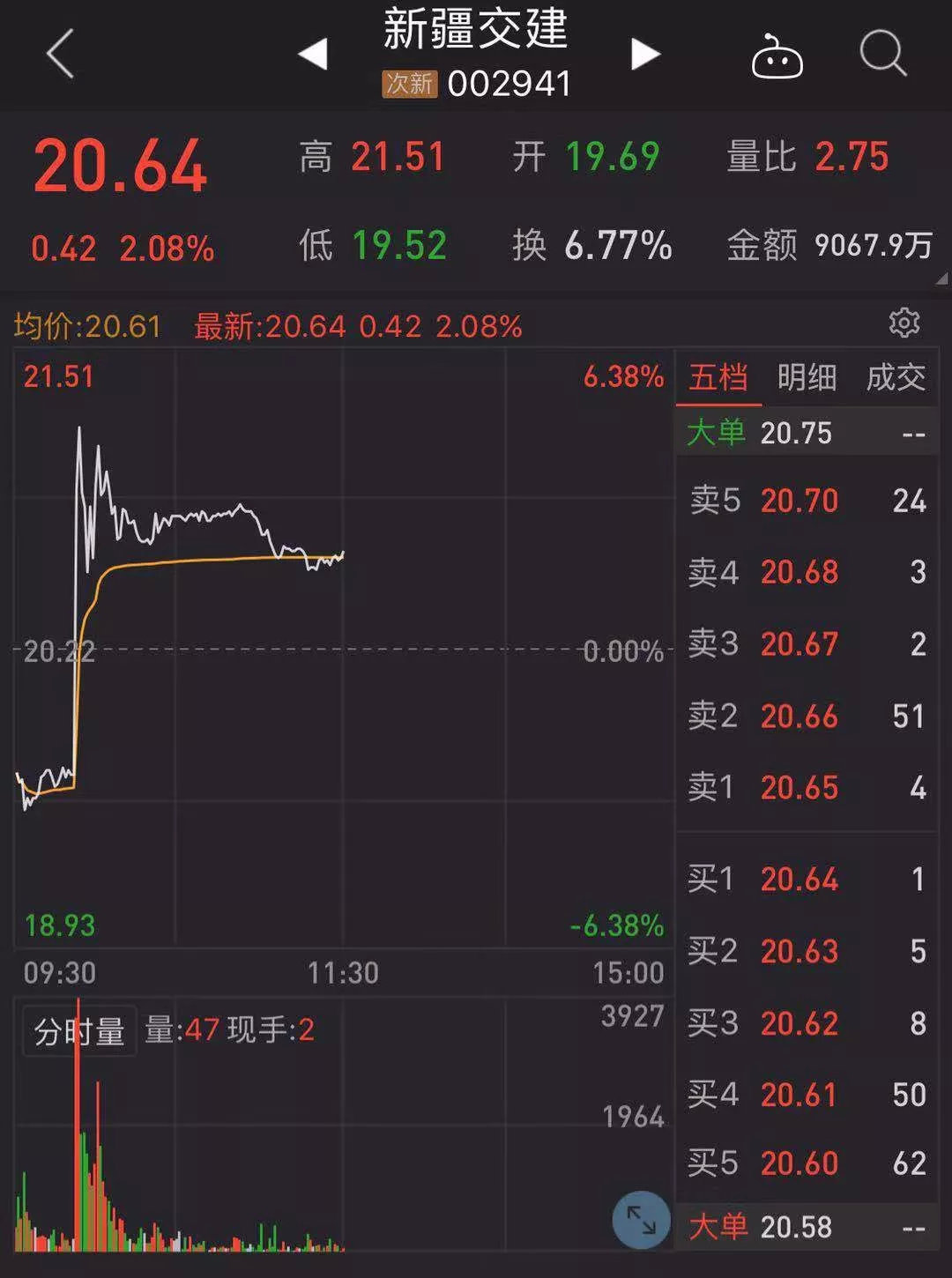Switch to the 成交 tab
952x1278 pixels.
pyautogui.click(x=896, y=378)
